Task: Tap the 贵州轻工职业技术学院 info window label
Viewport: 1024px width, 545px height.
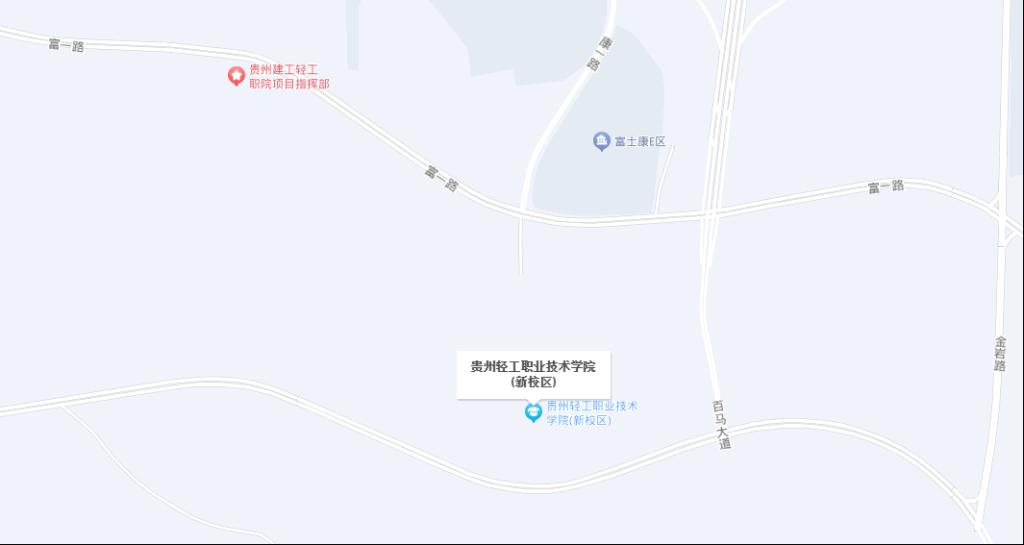Action: pyautogui.click(x=533, y=374)
